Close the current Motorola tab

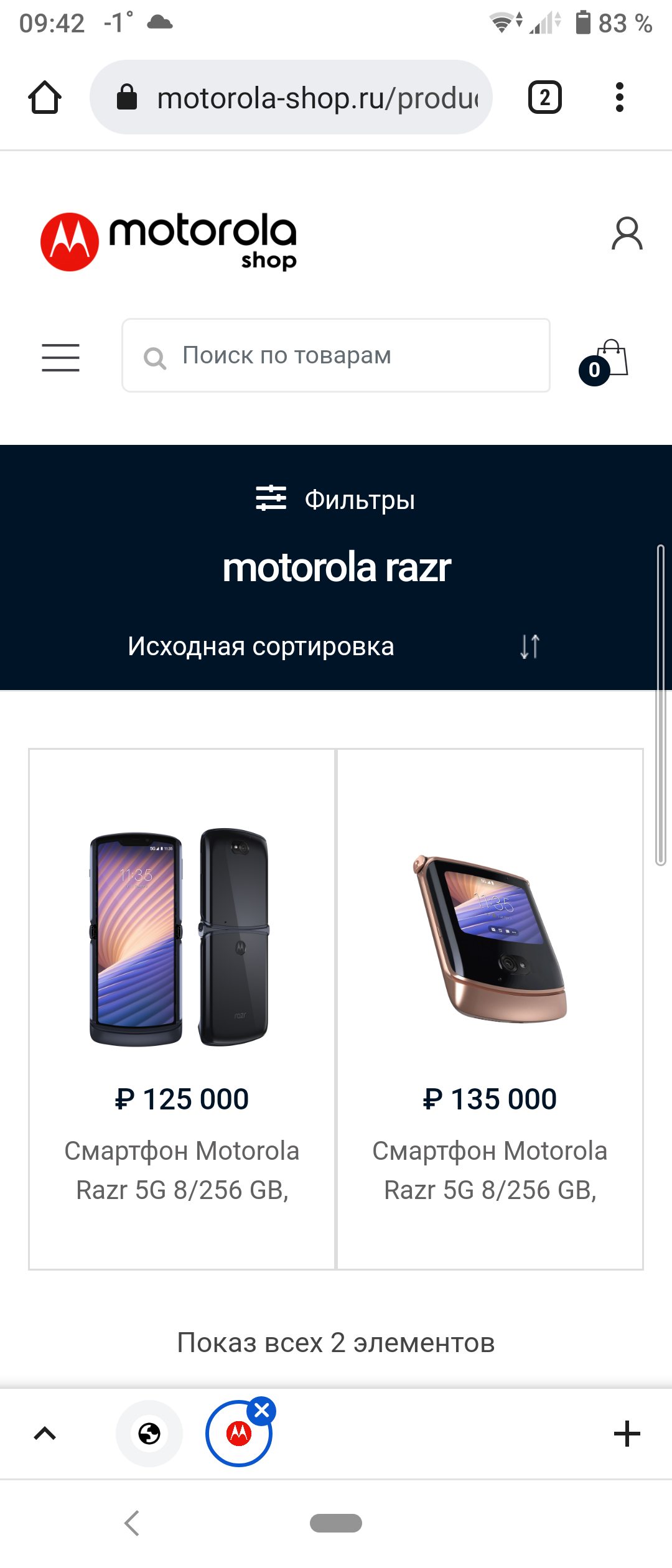pyautogui.click(x=262, y=1411)
